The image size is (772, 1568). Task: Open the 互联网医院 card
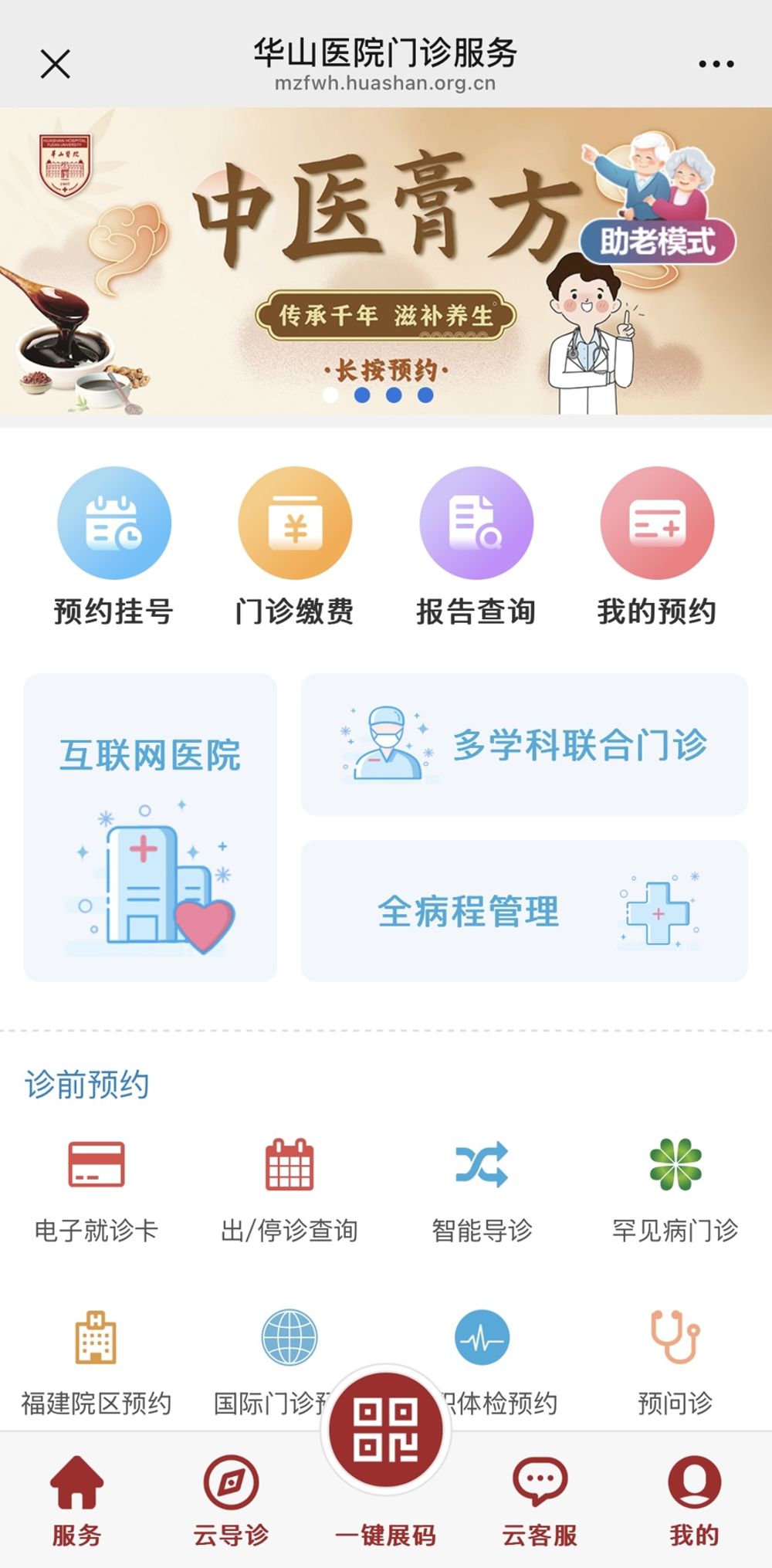point(151,828)
